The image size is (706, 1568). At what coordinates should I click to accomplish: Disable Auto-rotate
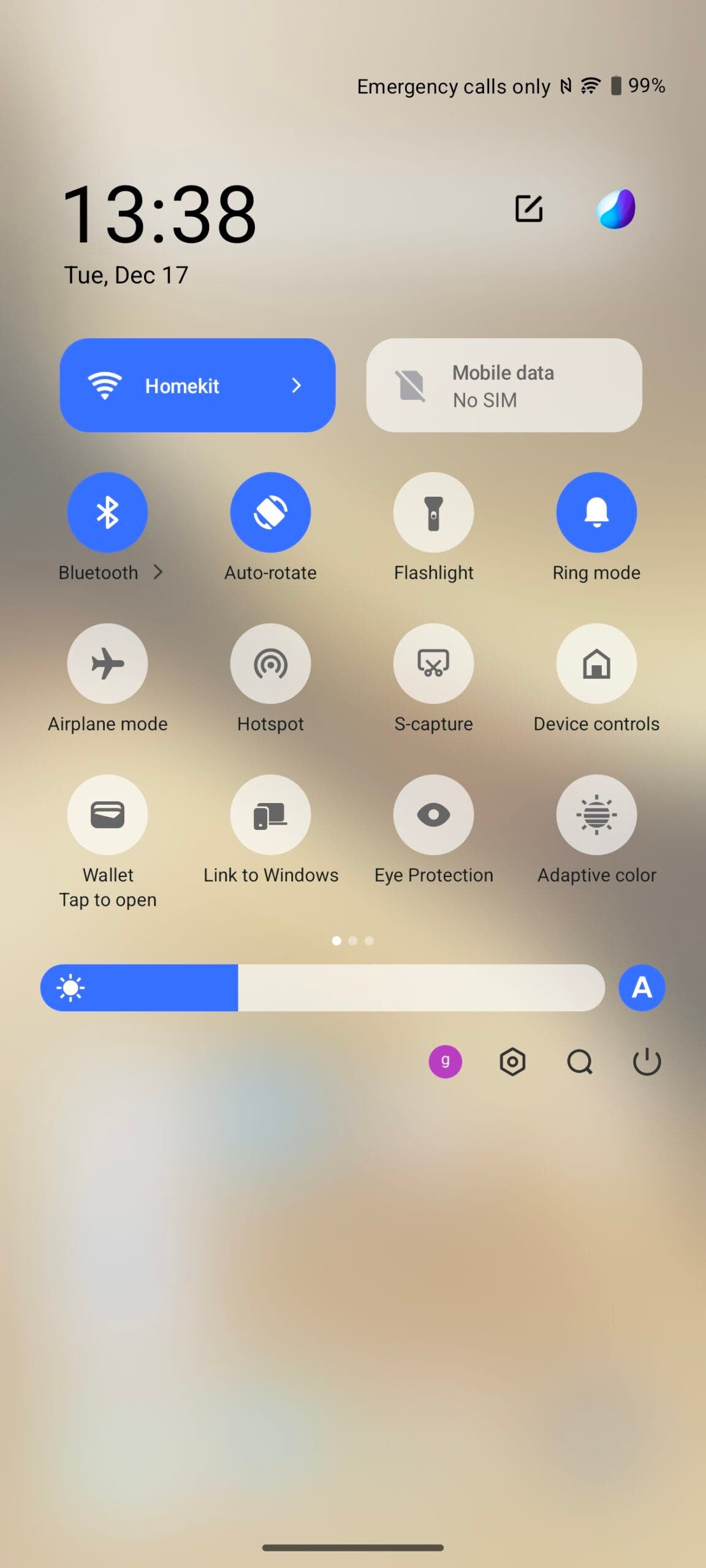coord(270,512)
